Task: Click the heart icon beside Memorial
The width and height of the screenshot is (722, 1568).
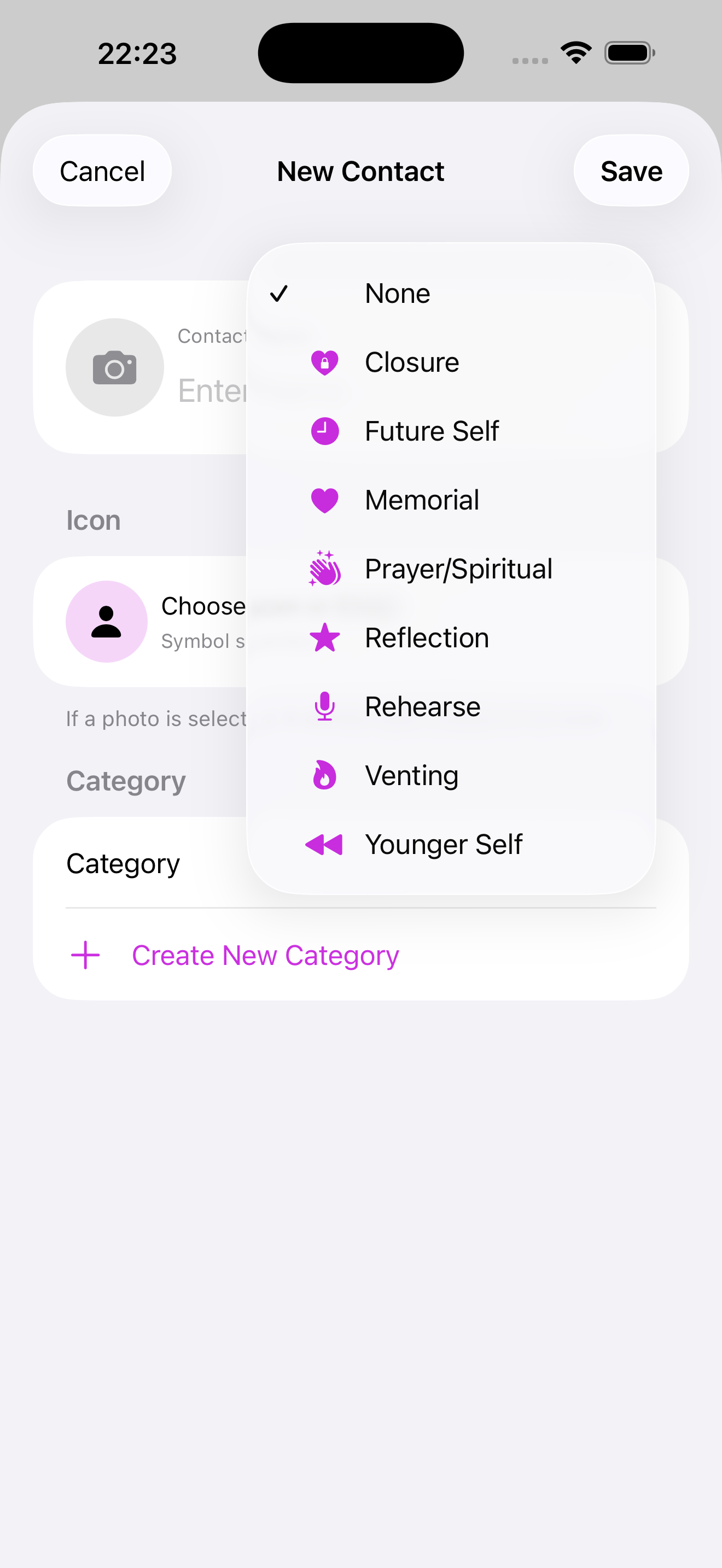Action: 324,499
